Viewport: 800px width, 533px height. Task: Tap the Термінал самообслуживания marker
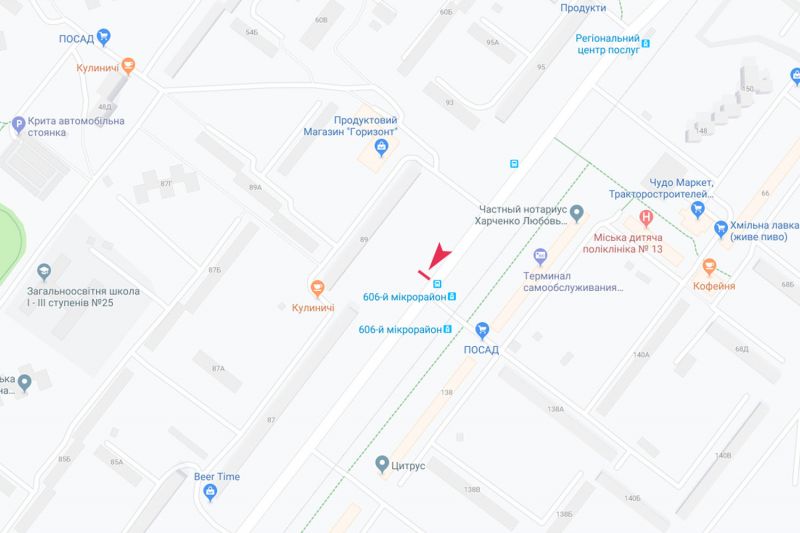[541, 256]
